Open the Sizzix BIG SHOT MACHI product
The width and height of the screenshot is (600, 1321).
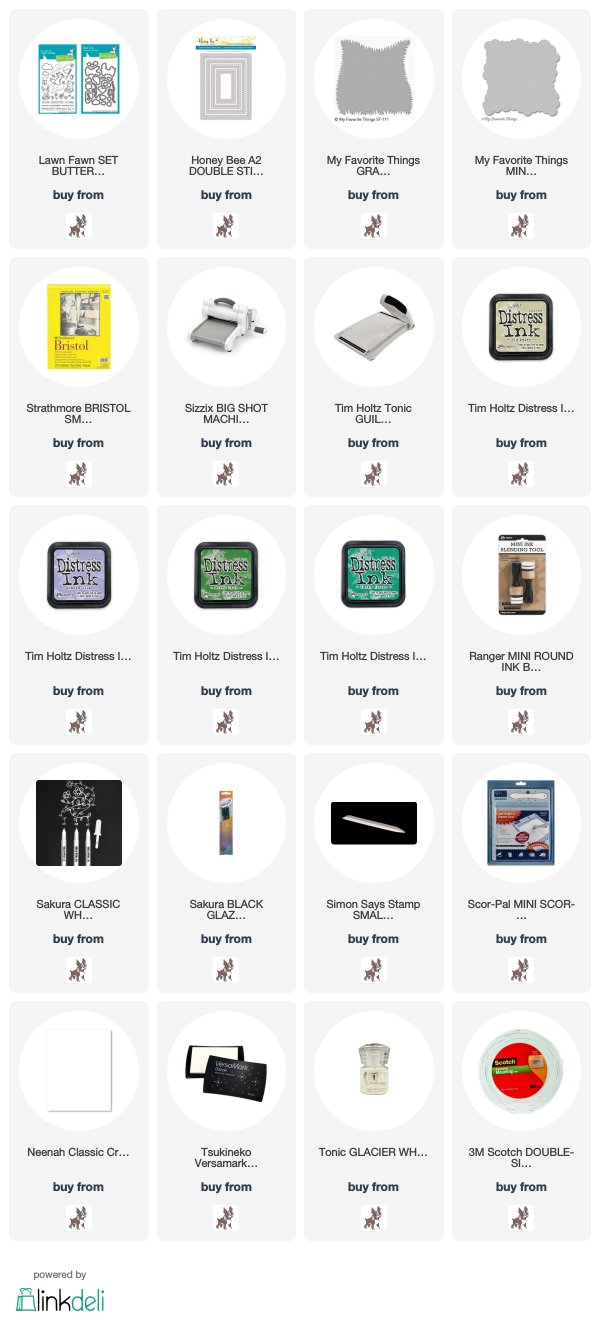[x=226, y=377]
